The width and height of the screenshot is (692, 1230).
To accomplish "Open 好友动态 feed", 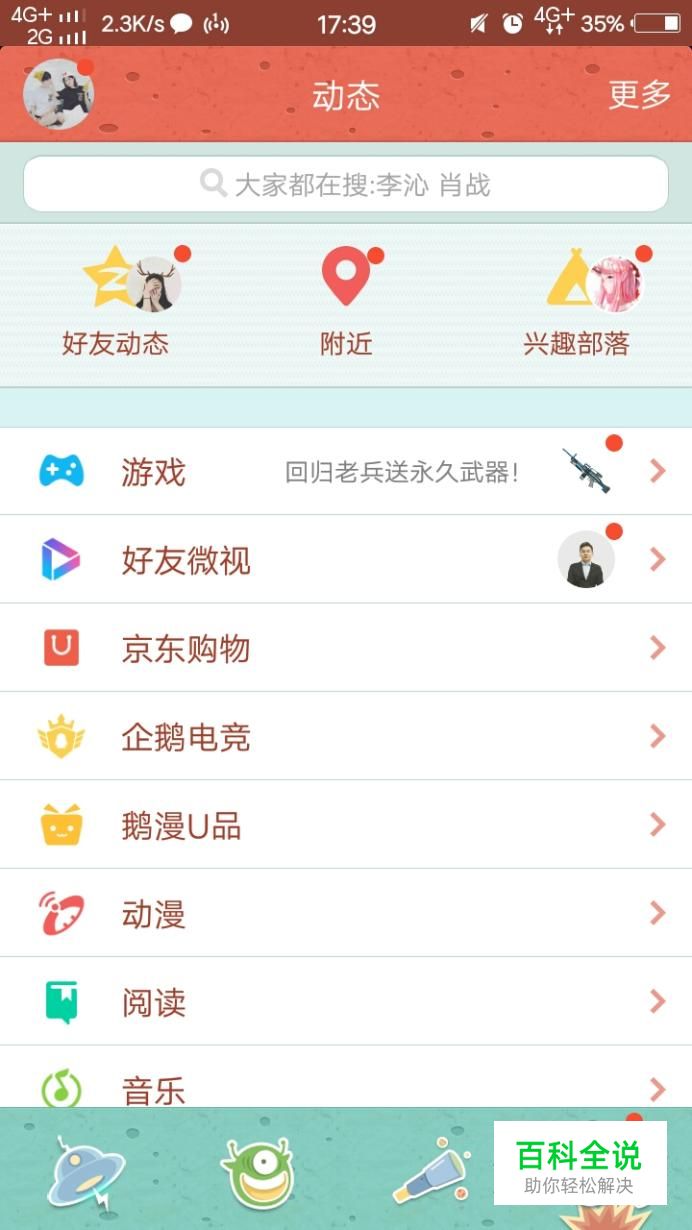I will pos(116,300).
